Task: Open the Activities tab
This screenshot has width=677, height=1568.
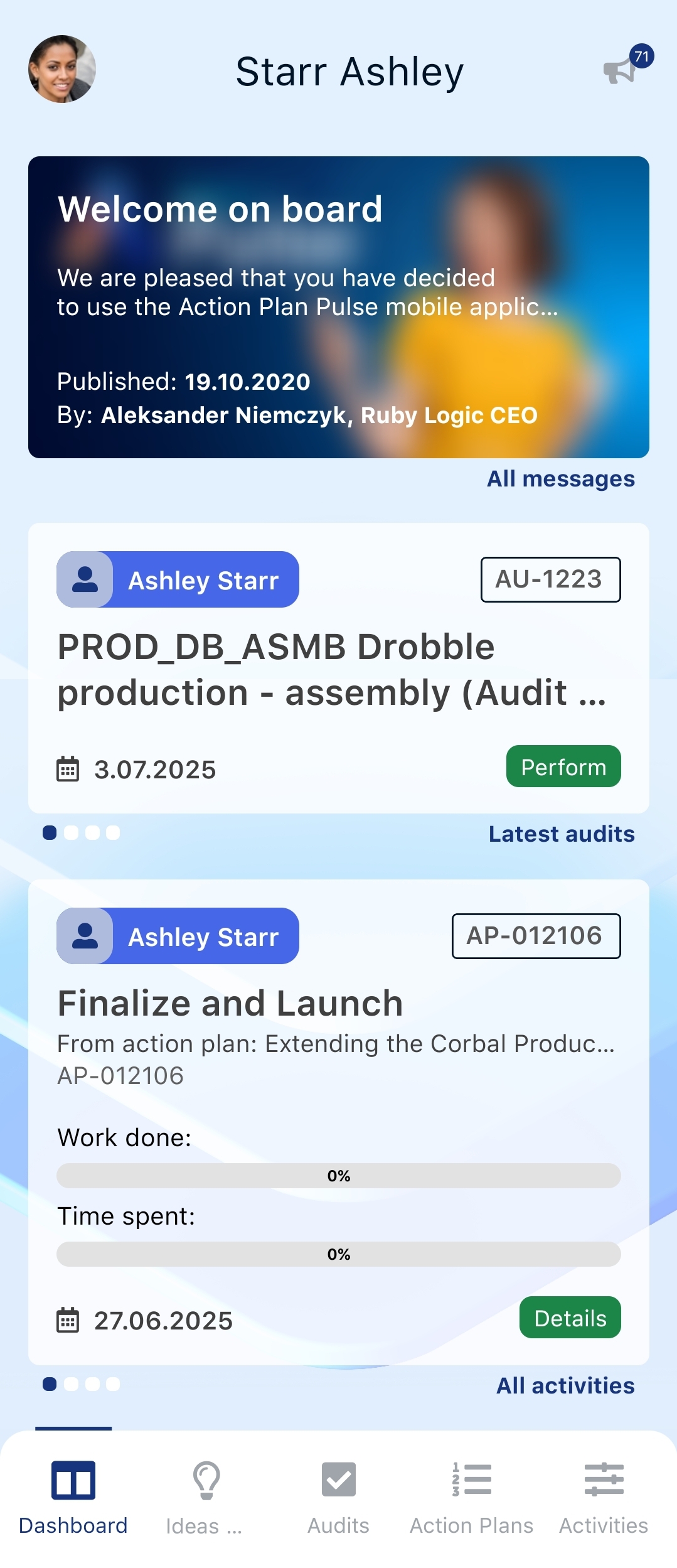Action: [x=603, y=1497]
